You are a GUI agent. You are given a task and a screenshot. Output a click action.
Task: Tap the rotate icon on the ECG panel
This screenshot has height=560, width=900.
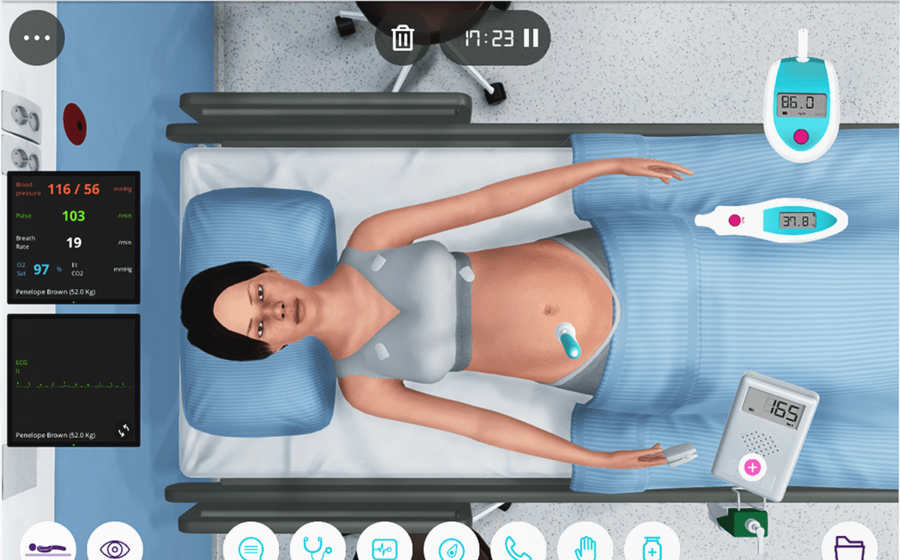124,431
